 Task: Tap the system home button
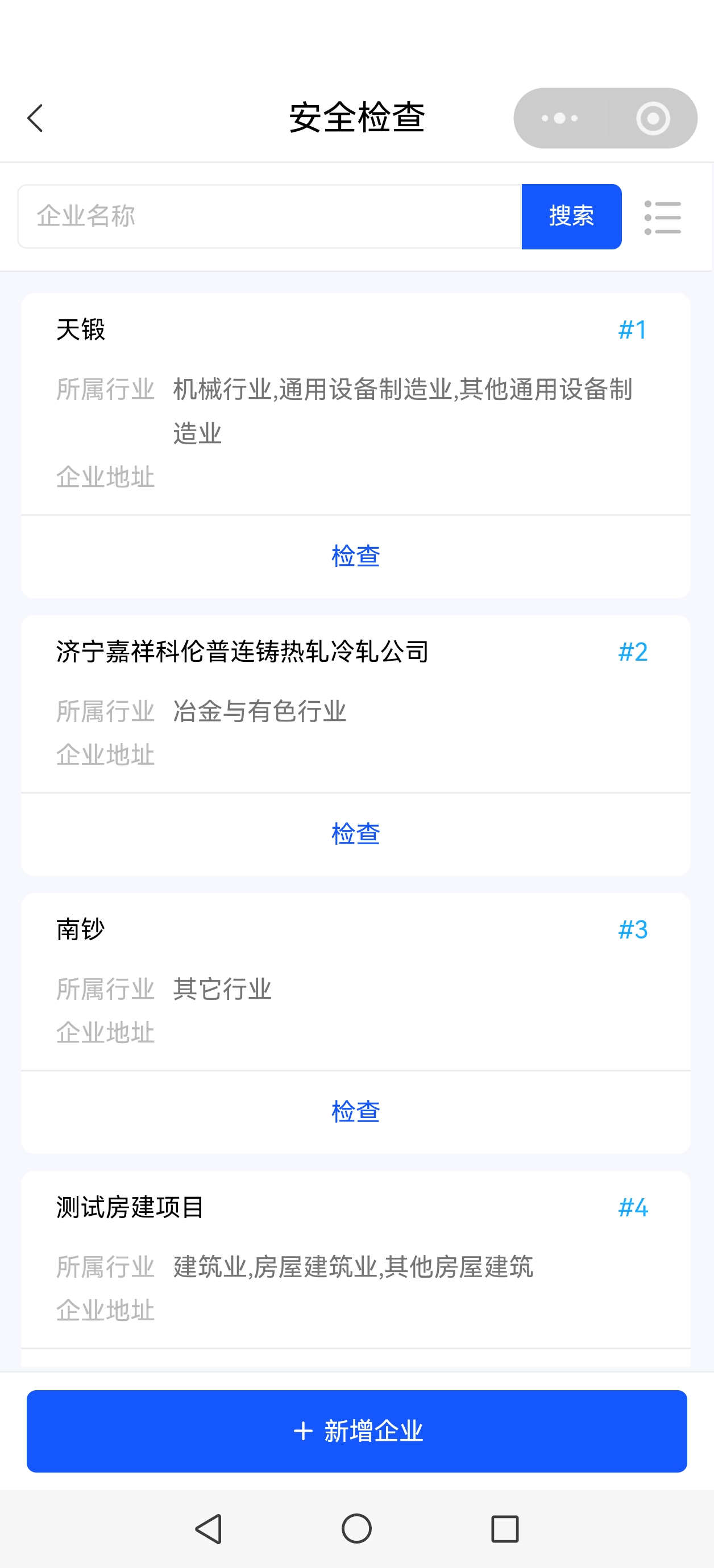(356, 1528)
